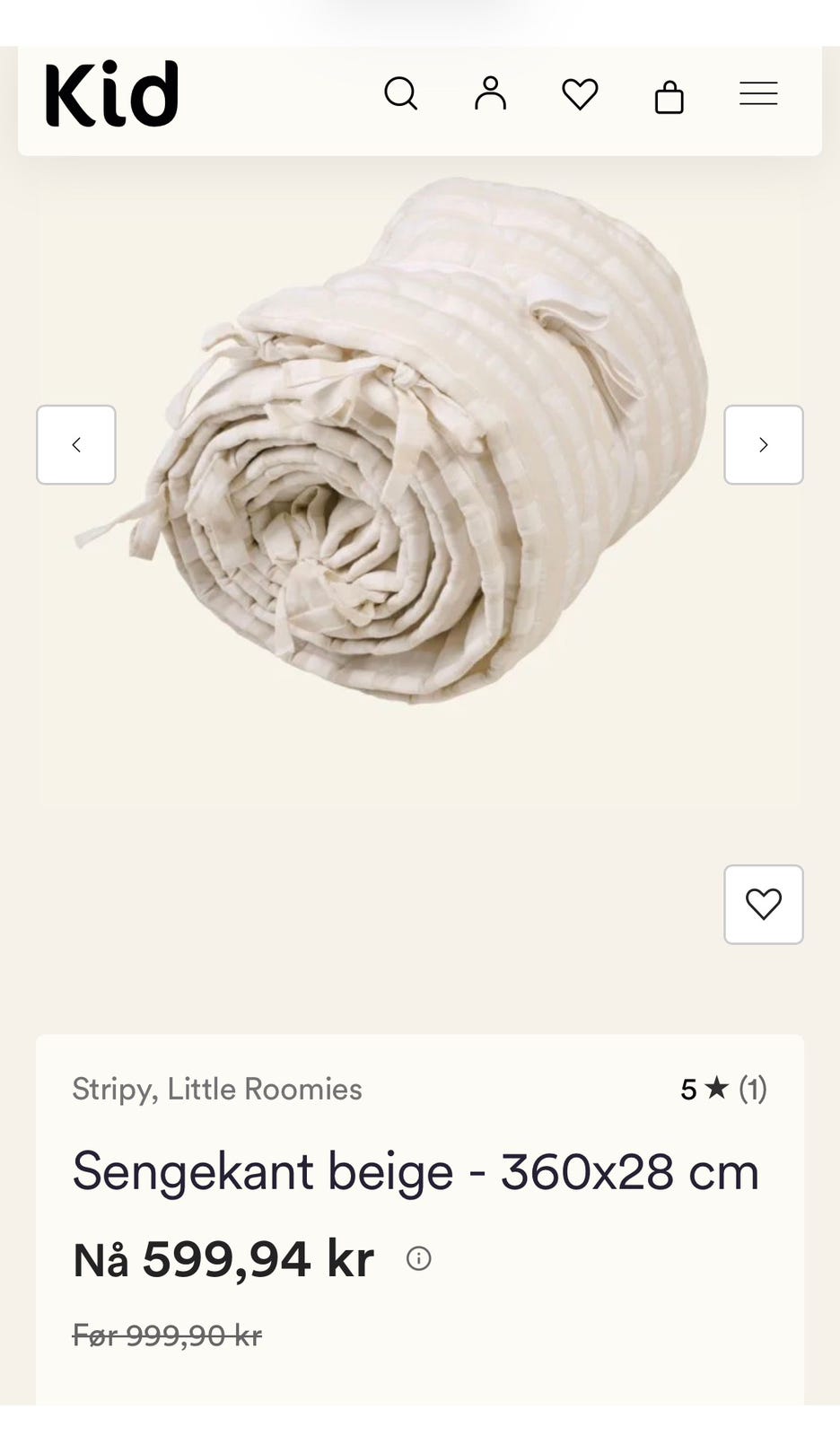Open the 5 star rating reviews
840x1436 pixels.
pos(723,1089)
